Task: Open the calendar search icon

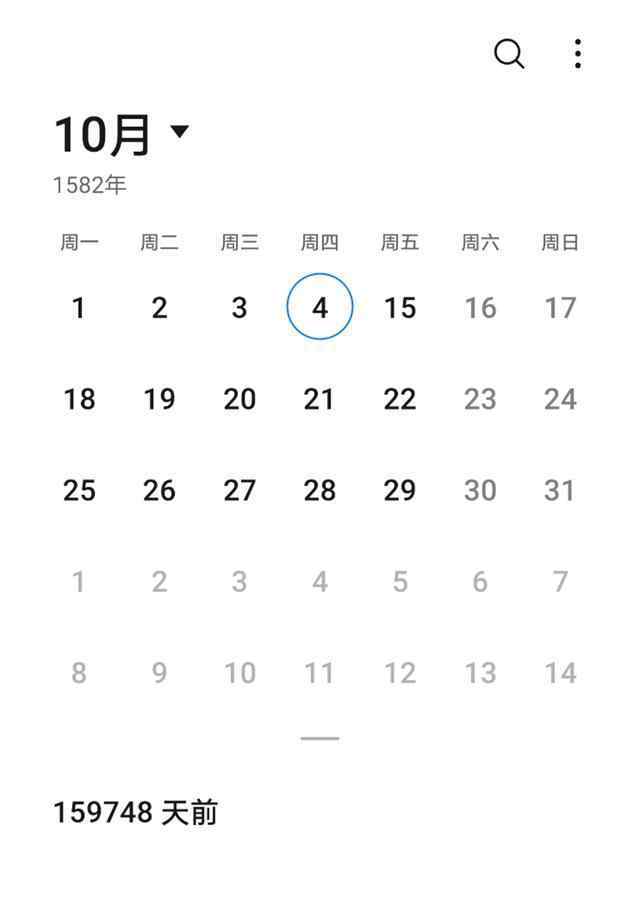Action: (509, 54)
